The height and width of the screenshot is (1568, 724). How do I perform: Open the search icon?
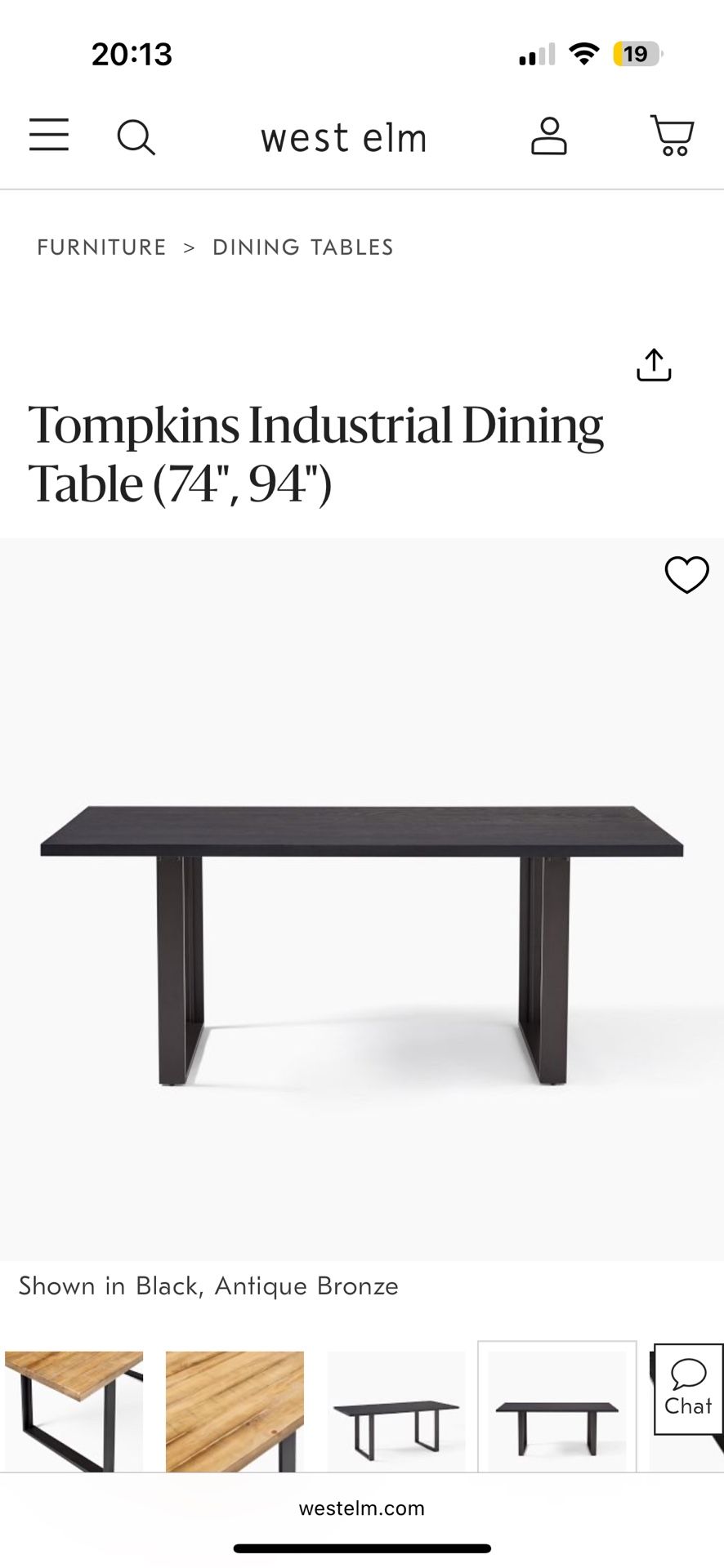136,136
